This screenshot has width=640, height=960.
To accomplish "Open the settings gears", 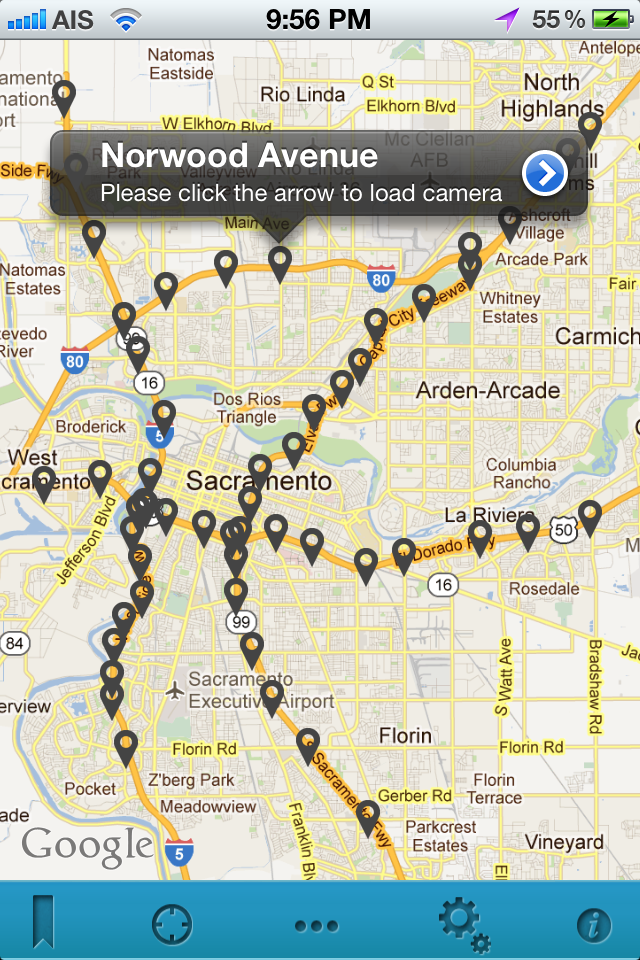I will pos(464,924).
